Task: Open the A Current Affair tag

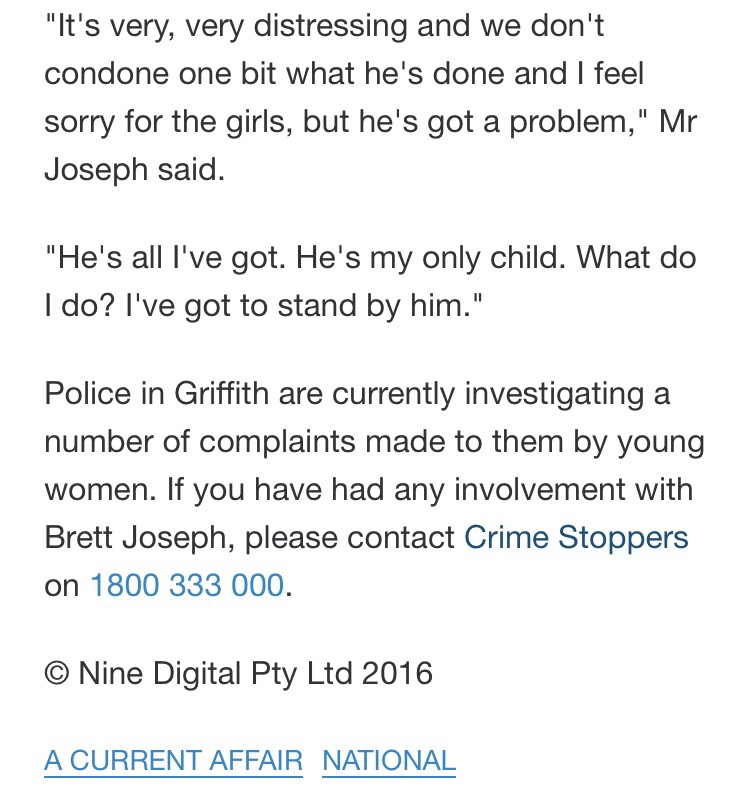Action: pyautogui.click(x=173, y=761)
